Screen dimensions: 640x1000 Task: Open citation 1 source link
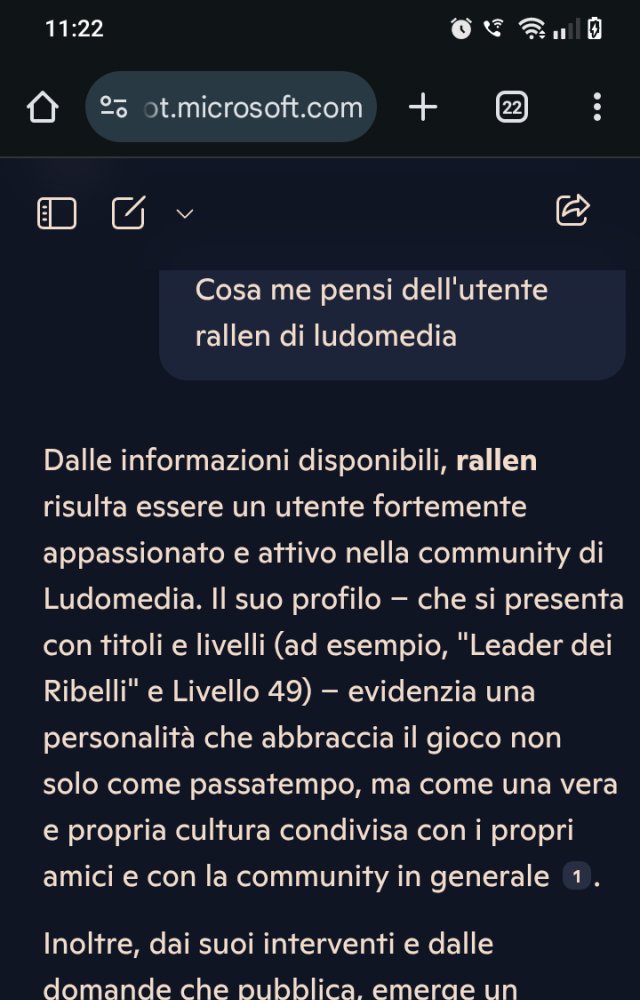pos(576,877)
